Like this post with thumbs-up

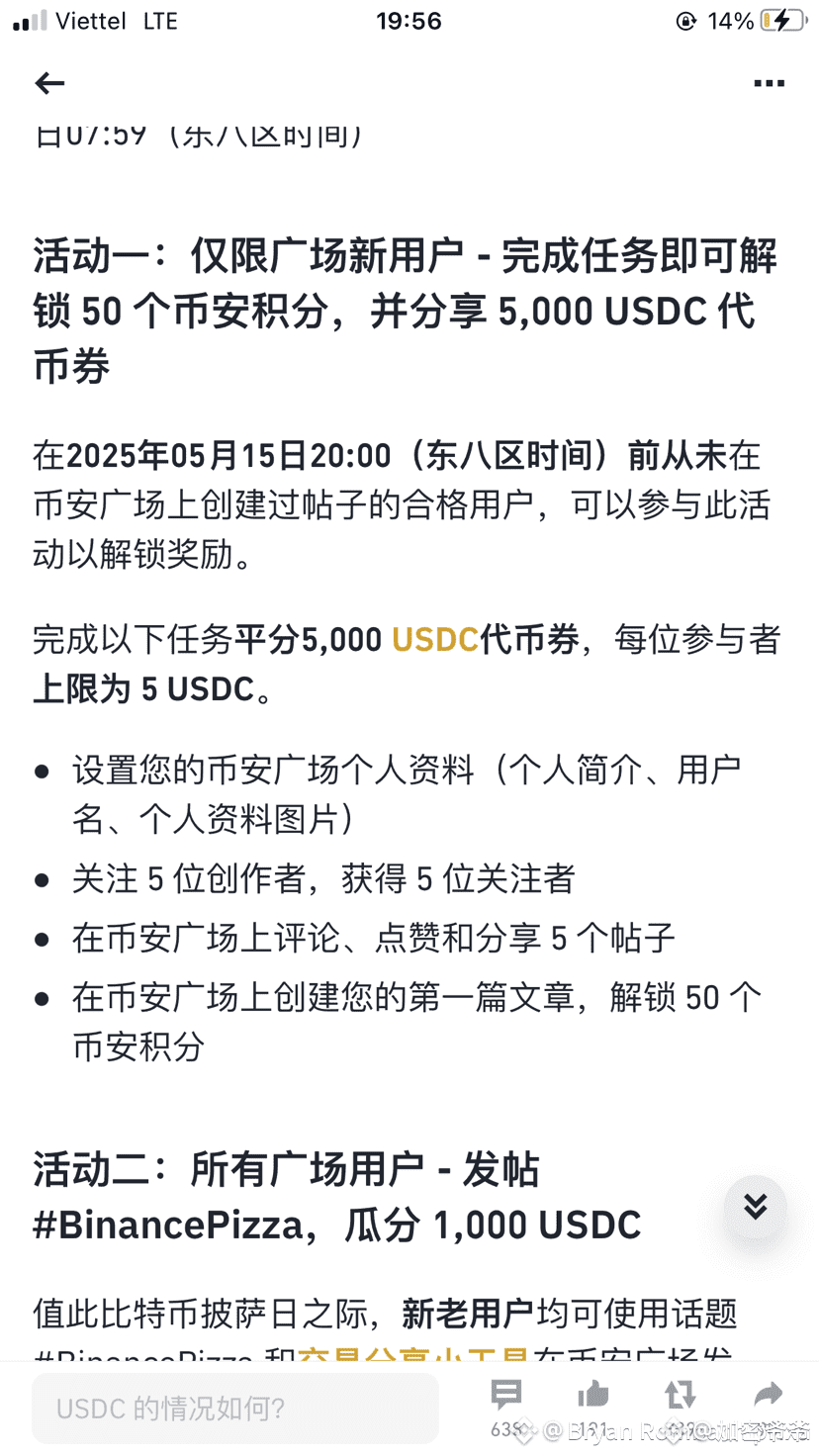click(x=593, y=1395)
